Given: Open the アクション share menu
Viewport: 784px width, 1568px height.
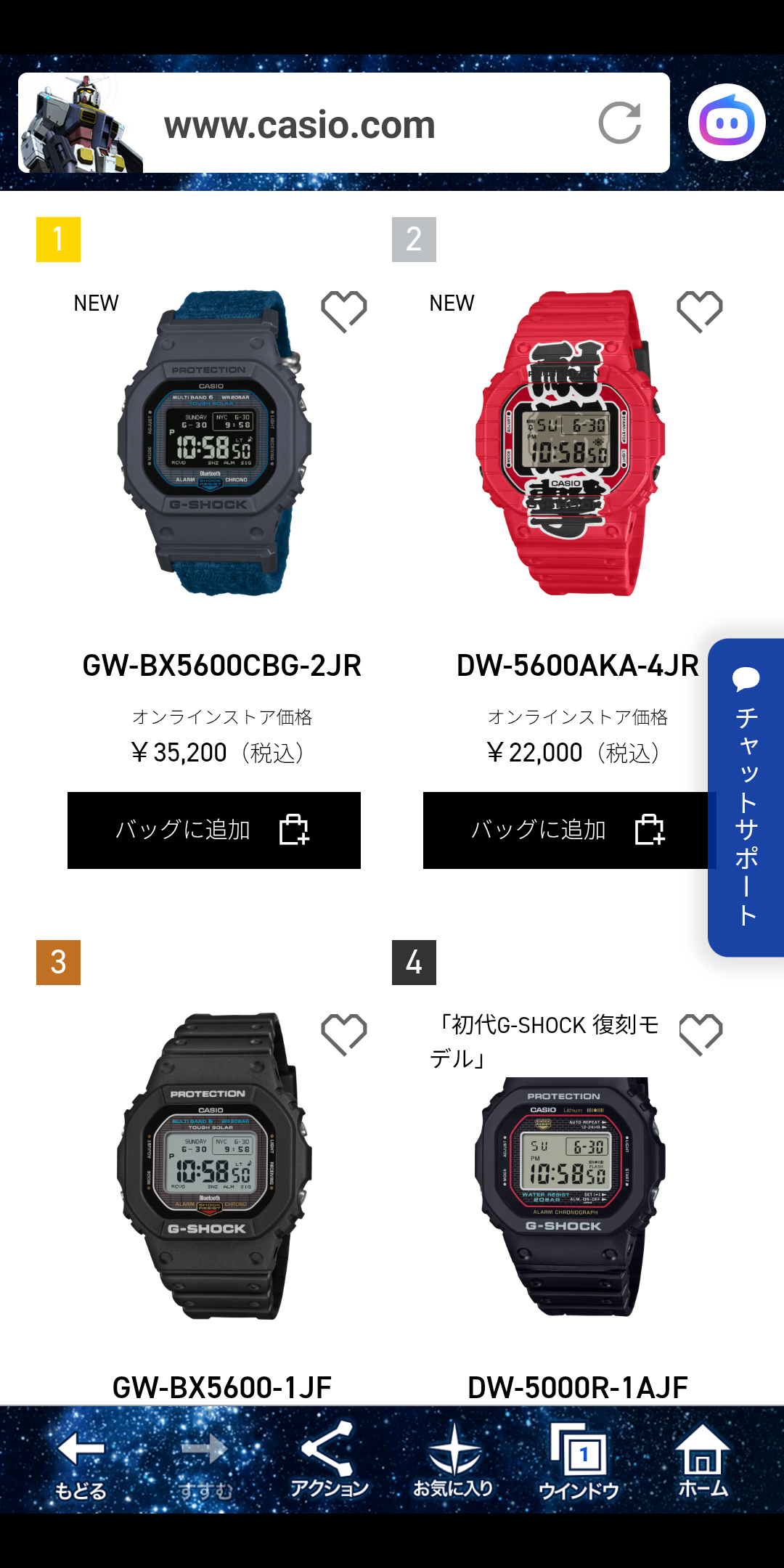Looking at the screenshot, I should pos(329,1461).
